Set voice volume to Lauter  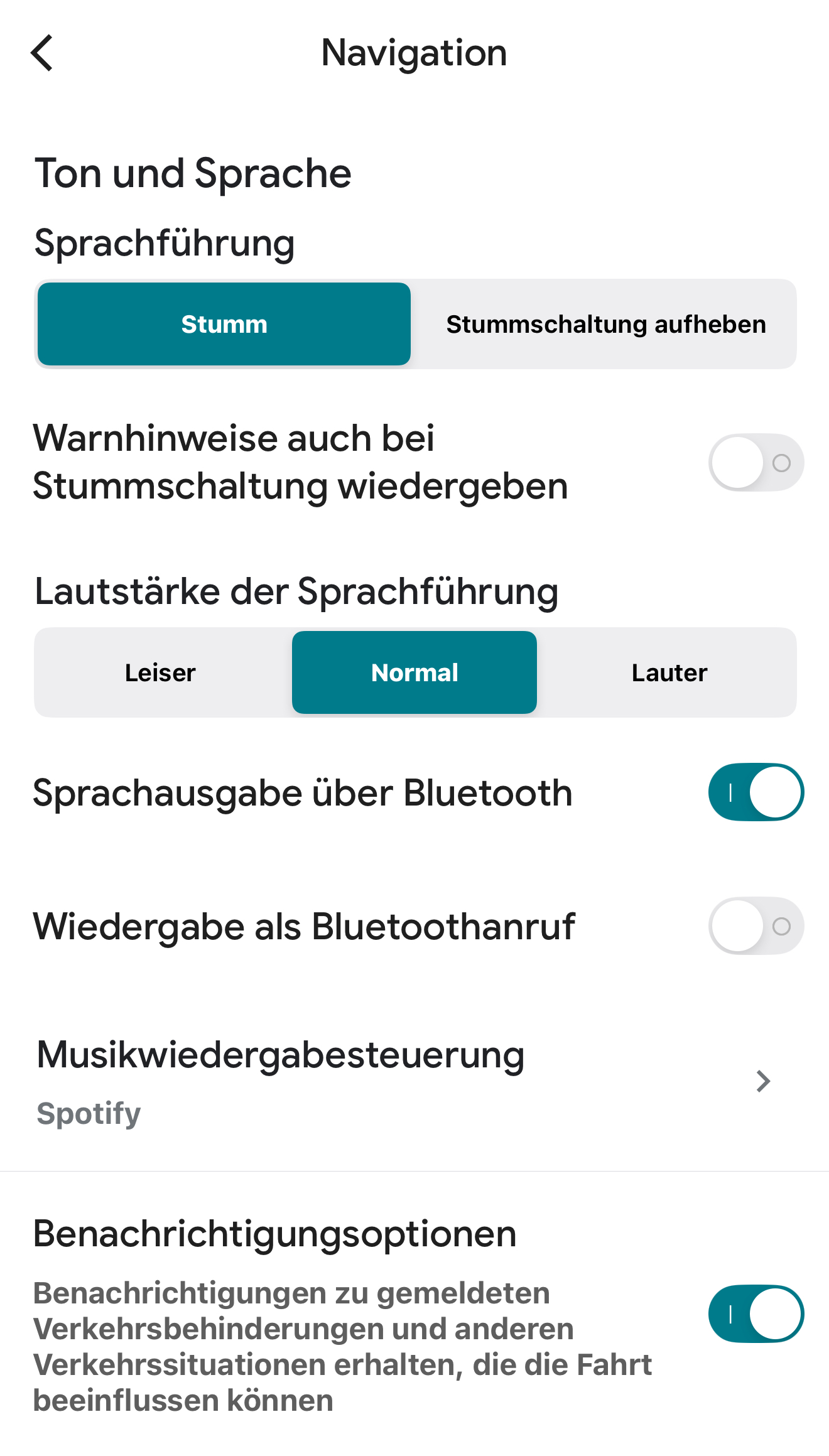(x=669, y=672)
